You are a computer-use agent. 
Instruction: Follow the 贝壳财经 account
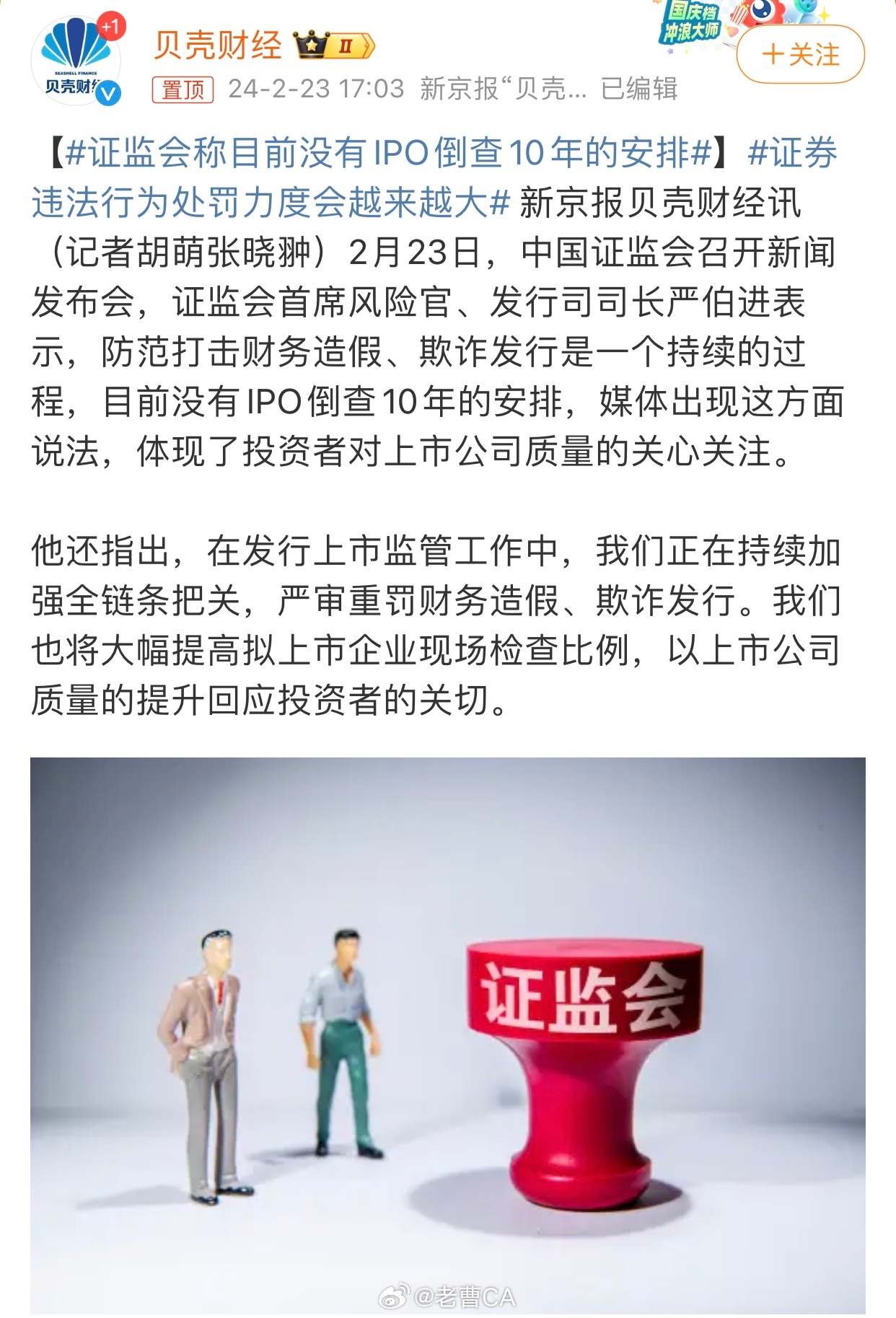pos(800,55)
